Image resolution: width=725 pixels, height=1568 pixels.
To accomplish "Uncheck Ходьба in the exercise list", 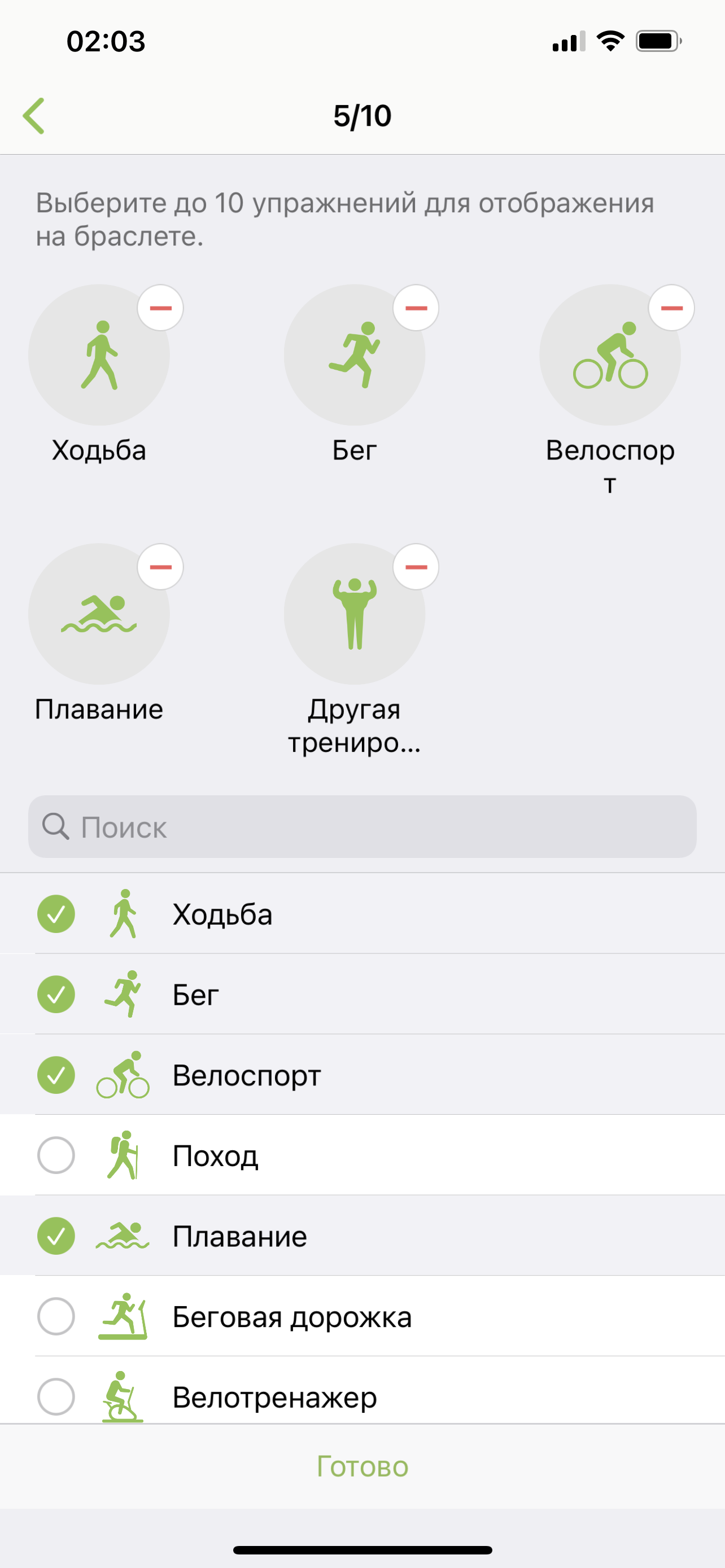I will tap(56, 914).
